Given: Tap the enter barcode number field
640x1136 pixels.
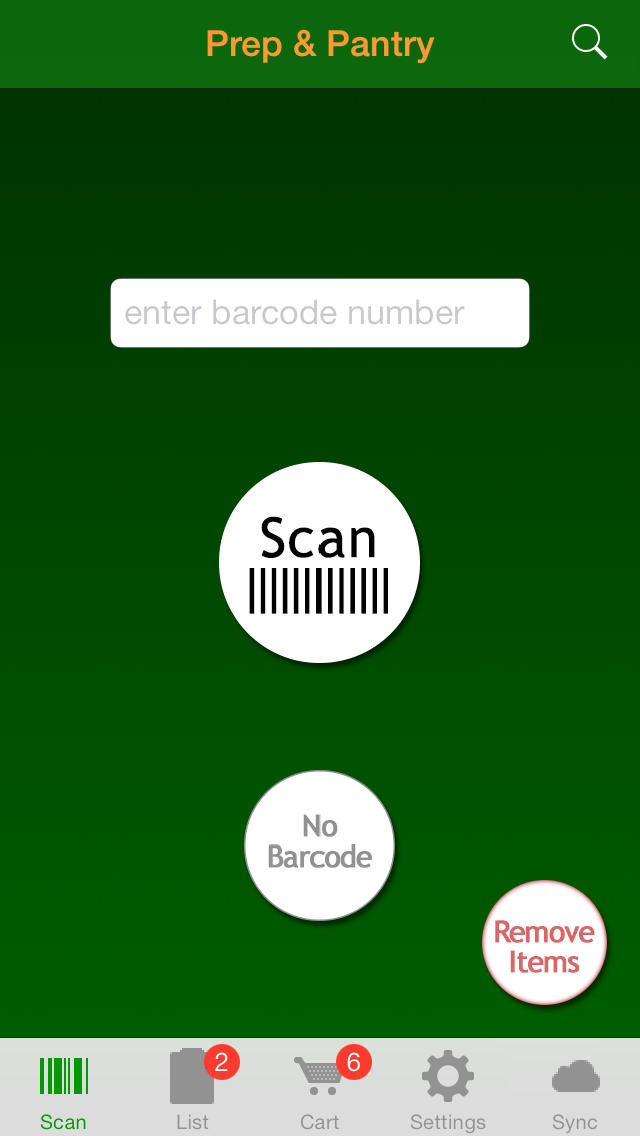Looking at the screenshot, I should click(x=319, y=313).
